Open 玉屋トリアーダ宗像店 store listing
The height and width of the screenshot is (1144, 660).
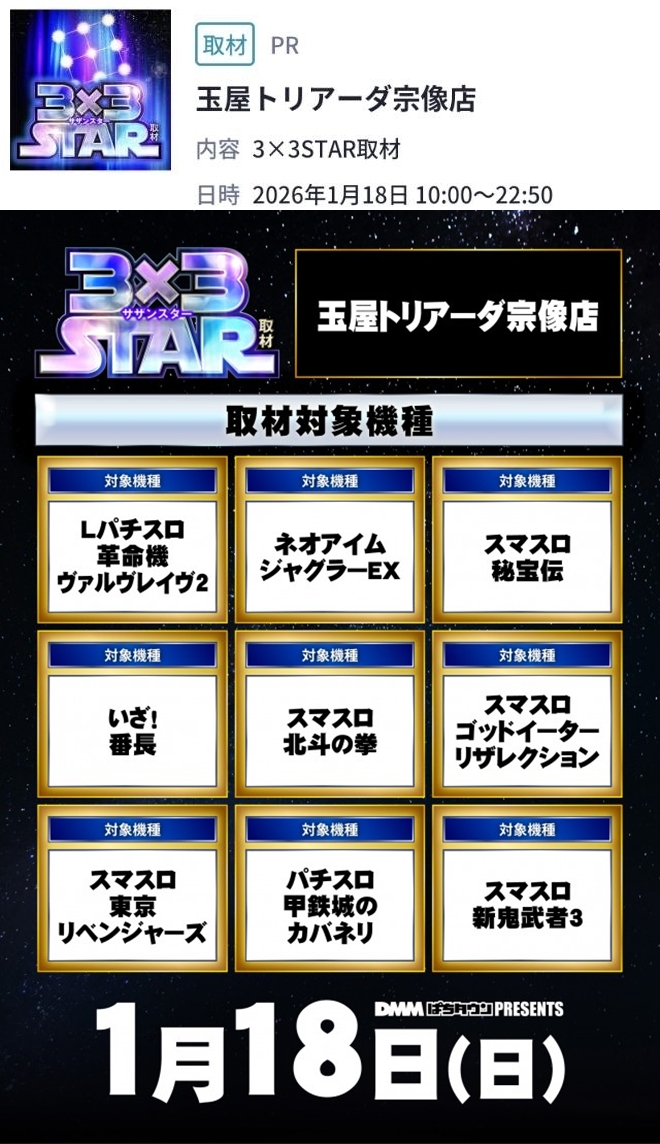(x=335, y=99)
